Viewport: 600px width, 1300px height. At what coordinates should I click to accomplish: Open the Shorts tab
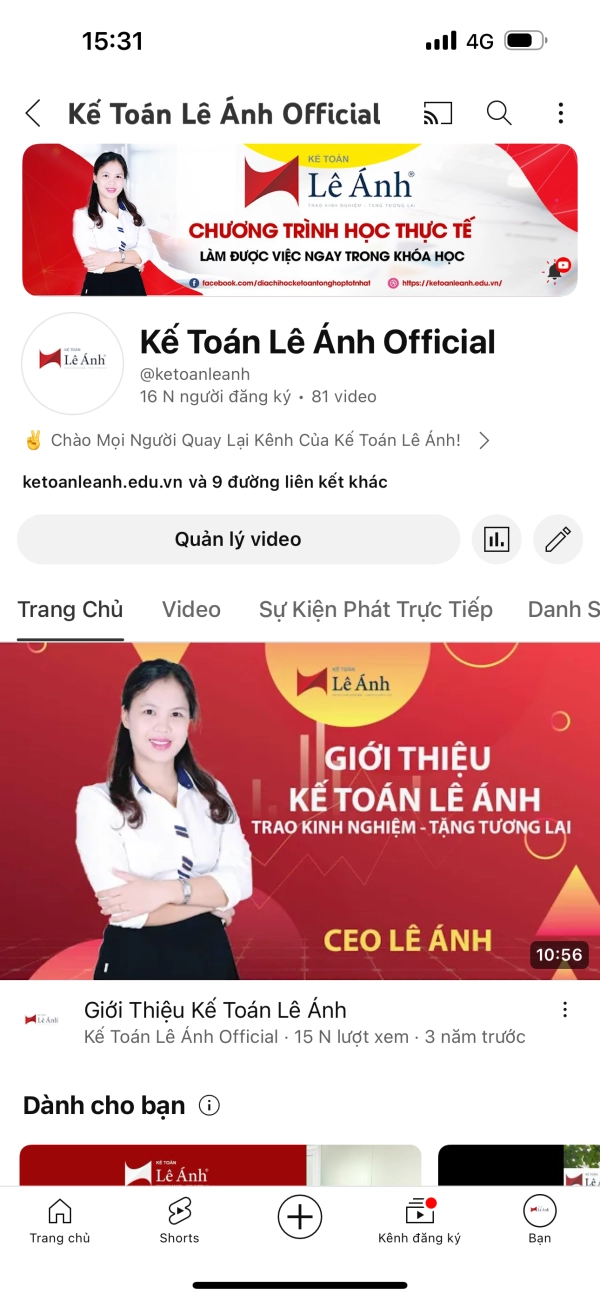pos(180,1221)
